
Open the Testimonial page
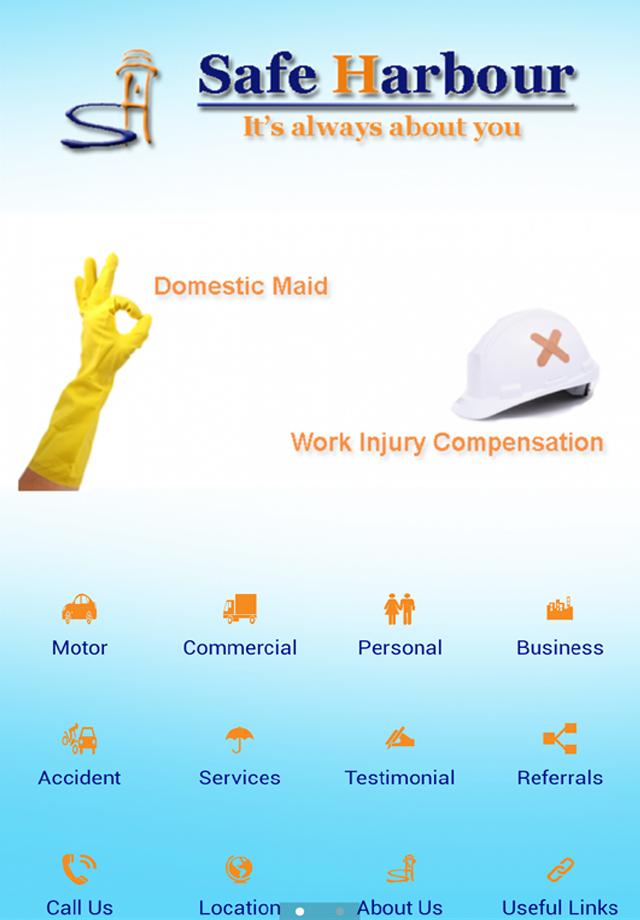coord(400,755)
